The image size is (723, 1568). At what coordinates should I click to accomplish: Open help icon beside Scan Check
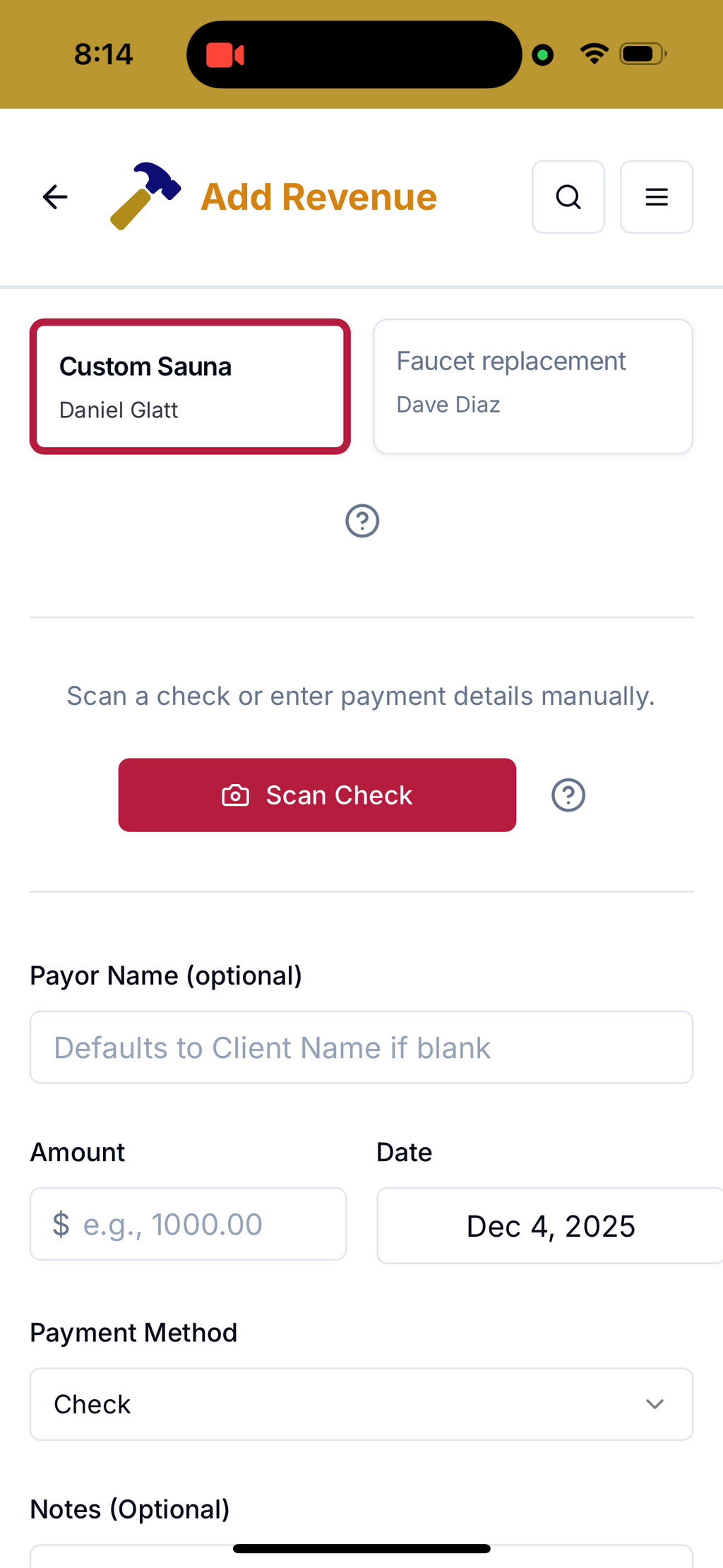[x=568, y=795]
